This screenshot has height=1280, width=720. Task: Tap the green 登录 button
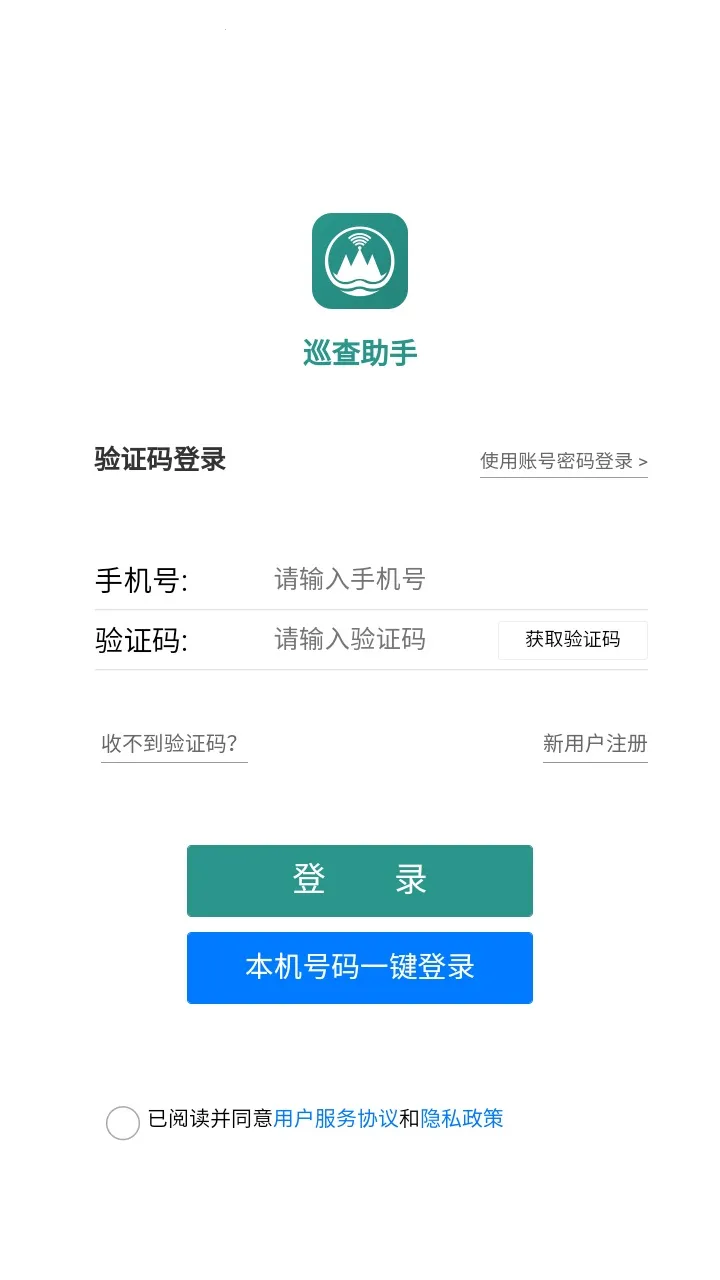[x=359, y=880]
